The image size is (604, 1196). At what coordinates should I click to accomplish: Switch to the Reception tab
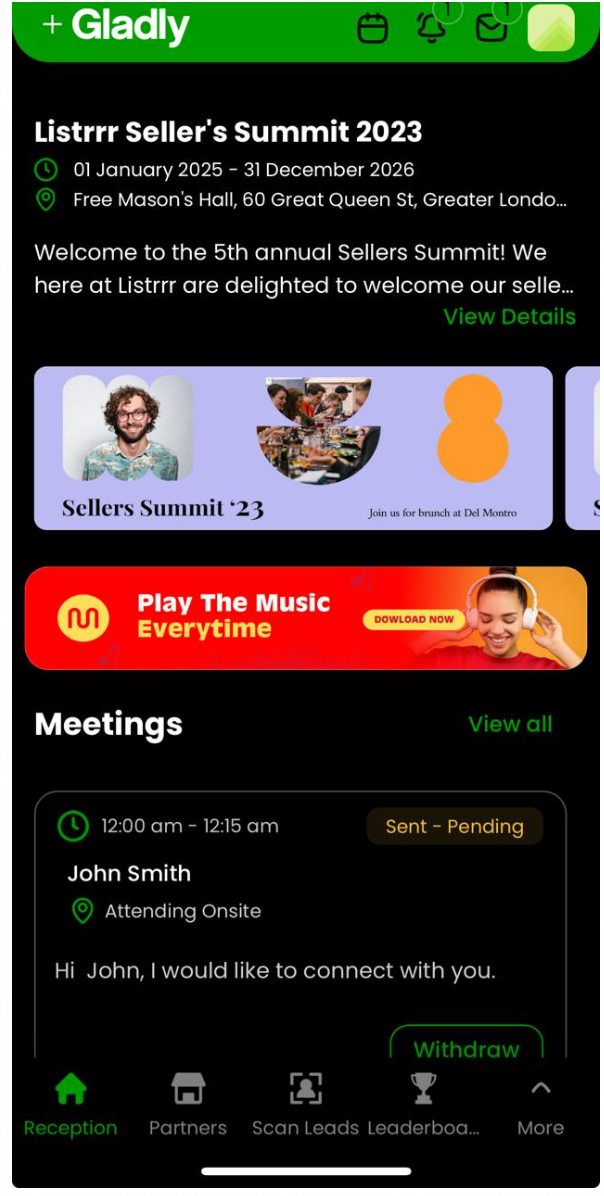[x=70, y=1105]
